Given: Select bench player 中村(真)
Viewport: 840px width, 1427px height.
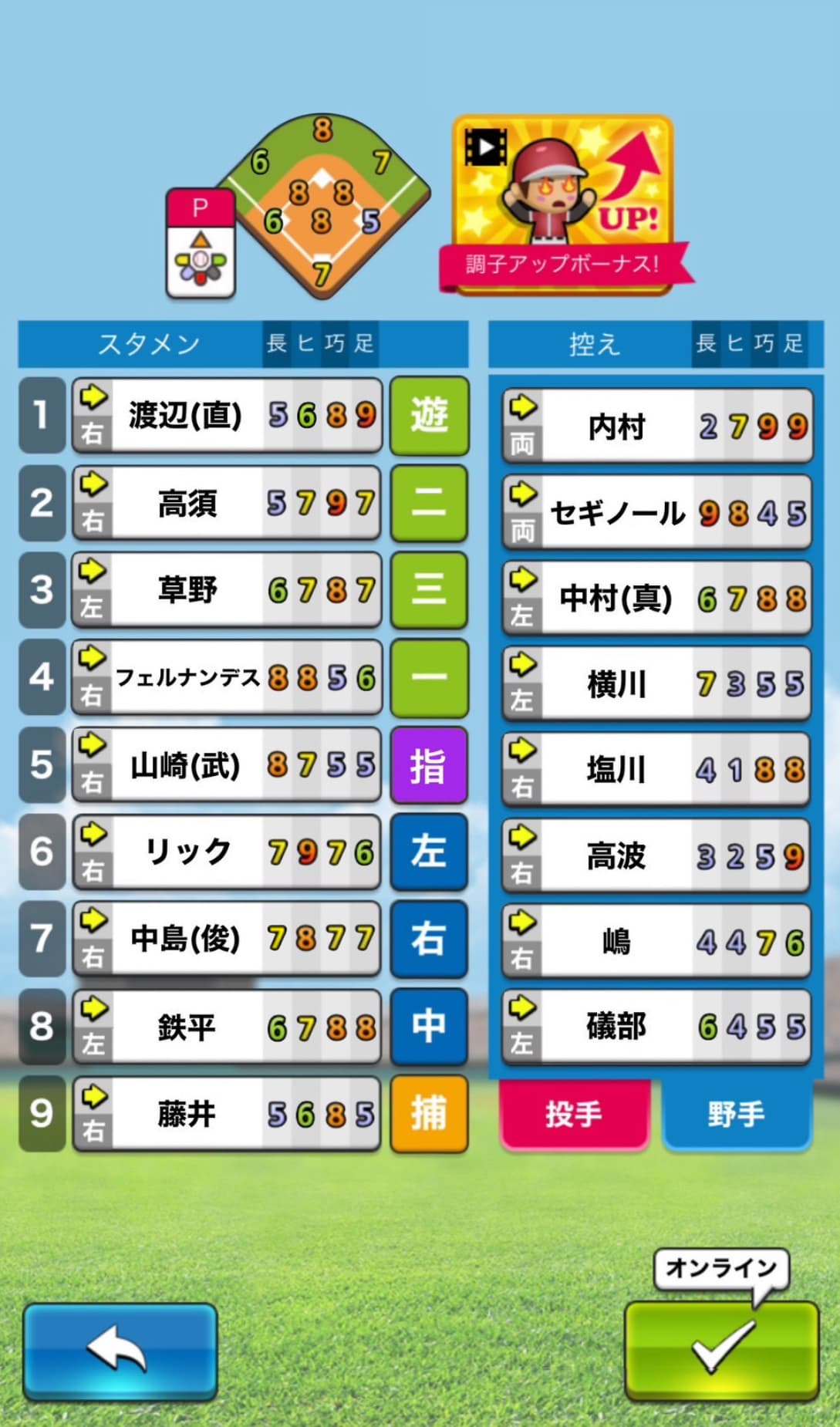Looking at the screenshot, I should (656, 598).
